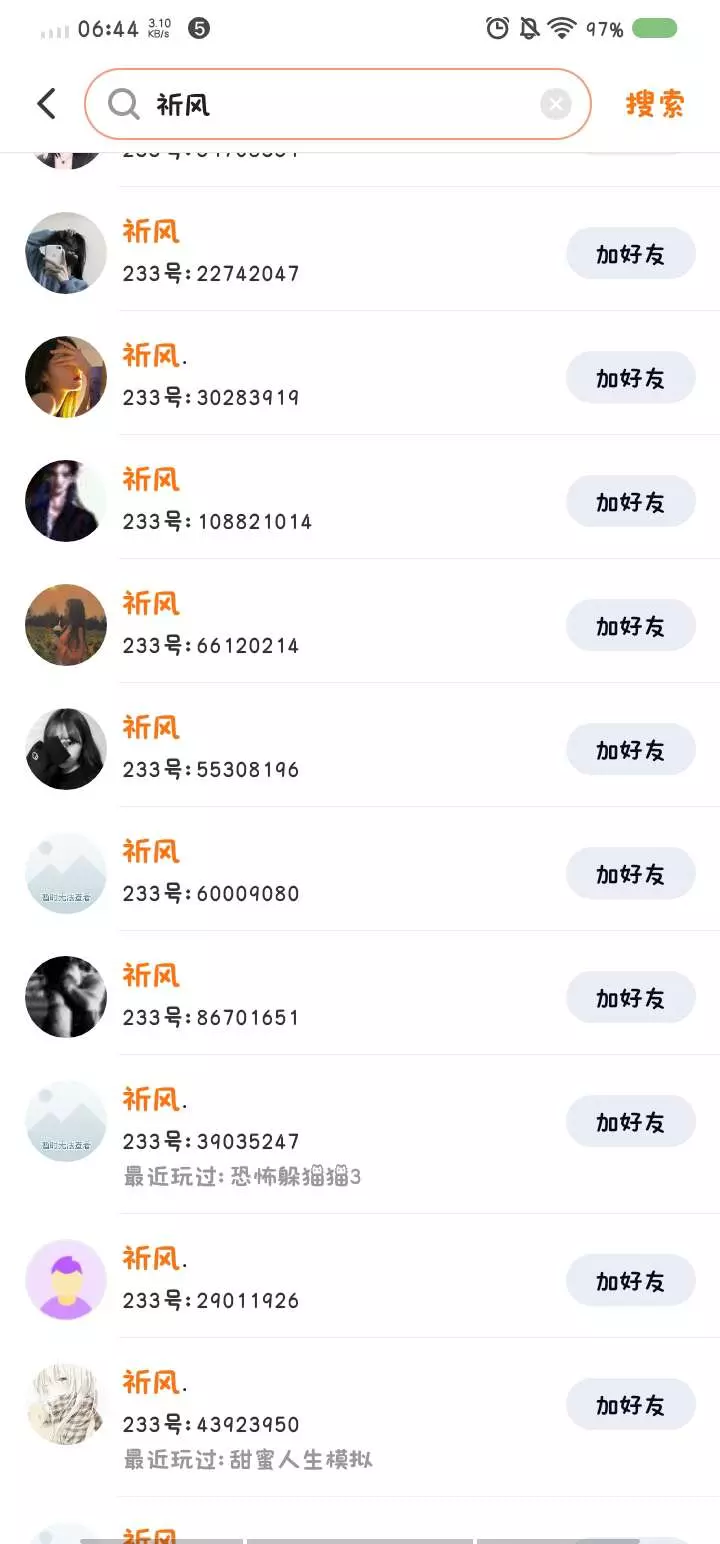Tap 加好友 for user 108821014
Image resolution: width=720 pixels, height=1544 pixels.
630,502
